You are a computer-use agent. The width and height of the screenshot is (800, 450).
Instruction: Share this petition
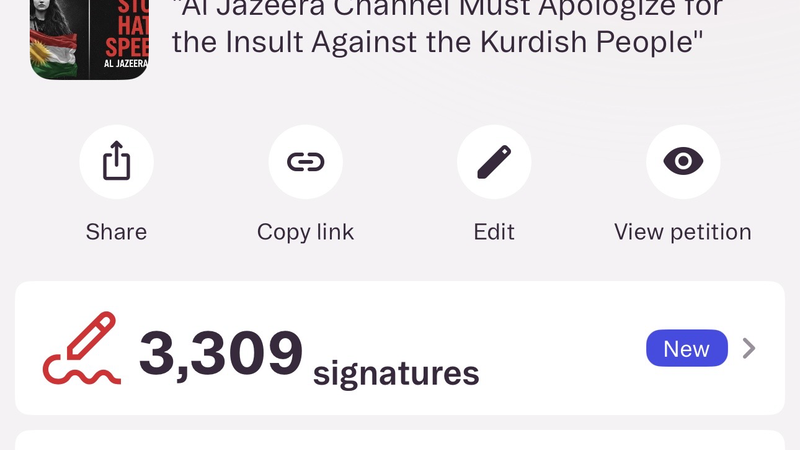coord(116,162)
